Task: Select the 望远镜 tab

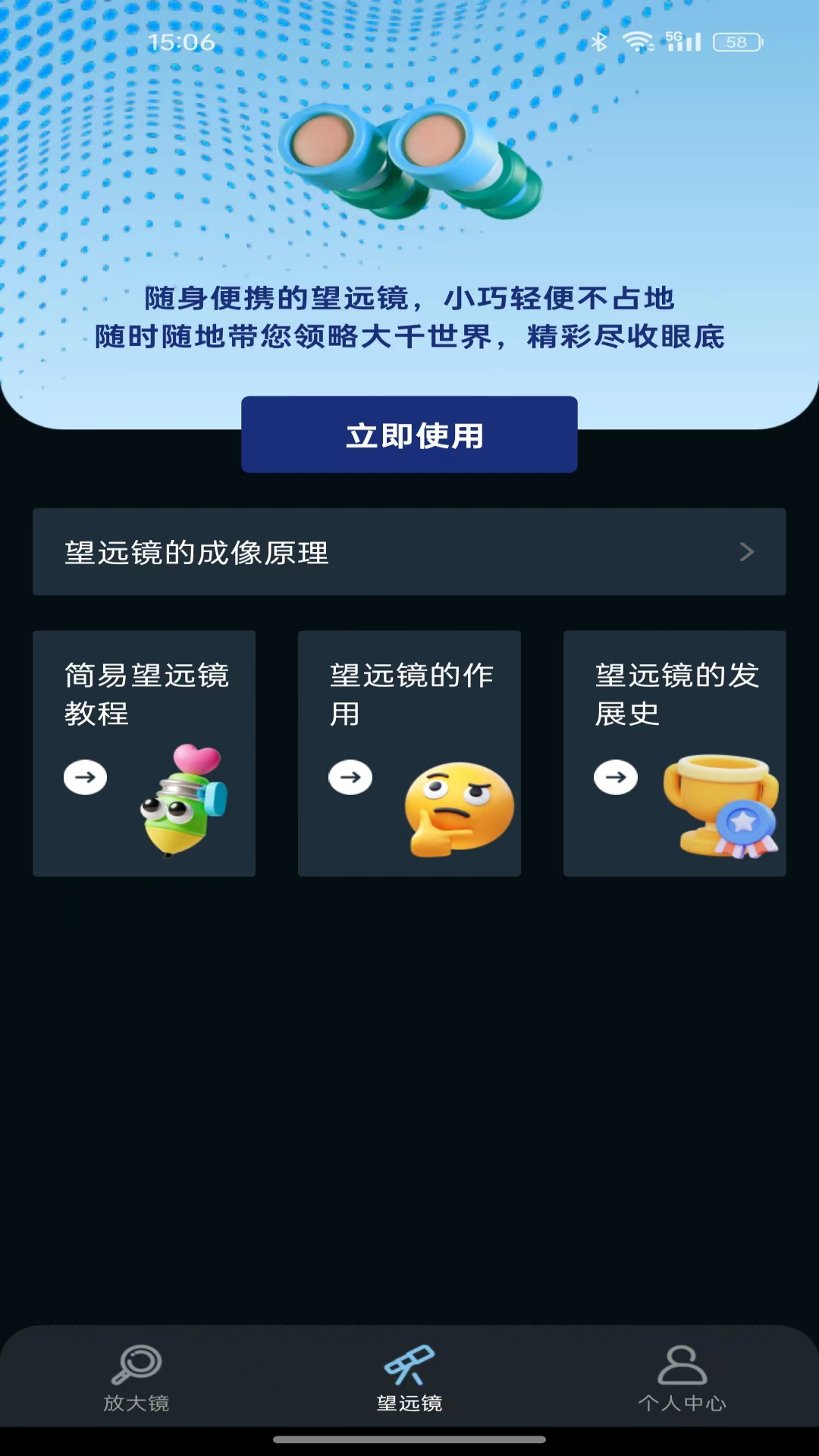Action: 409,1378
